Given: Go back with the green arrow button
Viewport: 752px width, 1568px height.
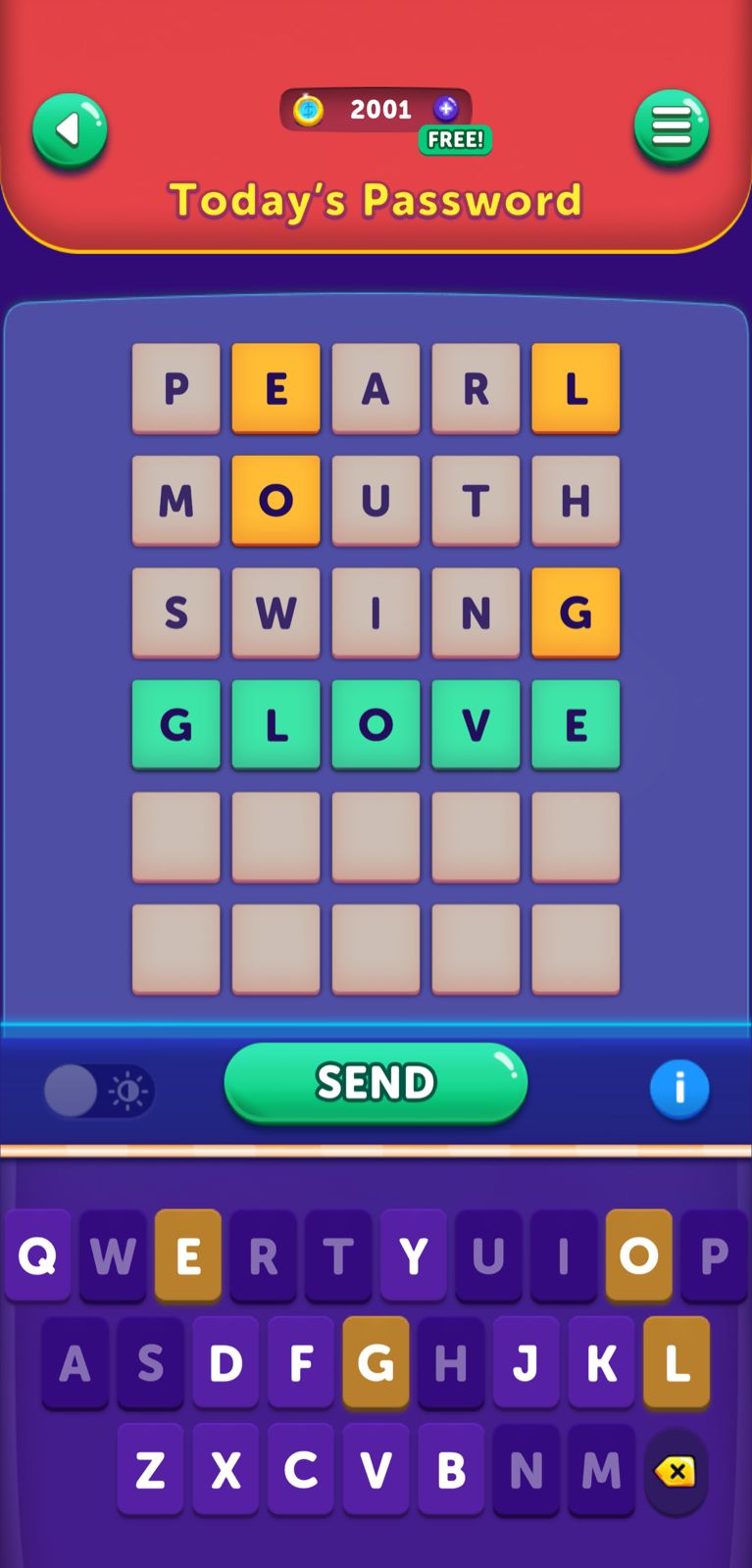Looking at the screenshot, I should 70,130.
